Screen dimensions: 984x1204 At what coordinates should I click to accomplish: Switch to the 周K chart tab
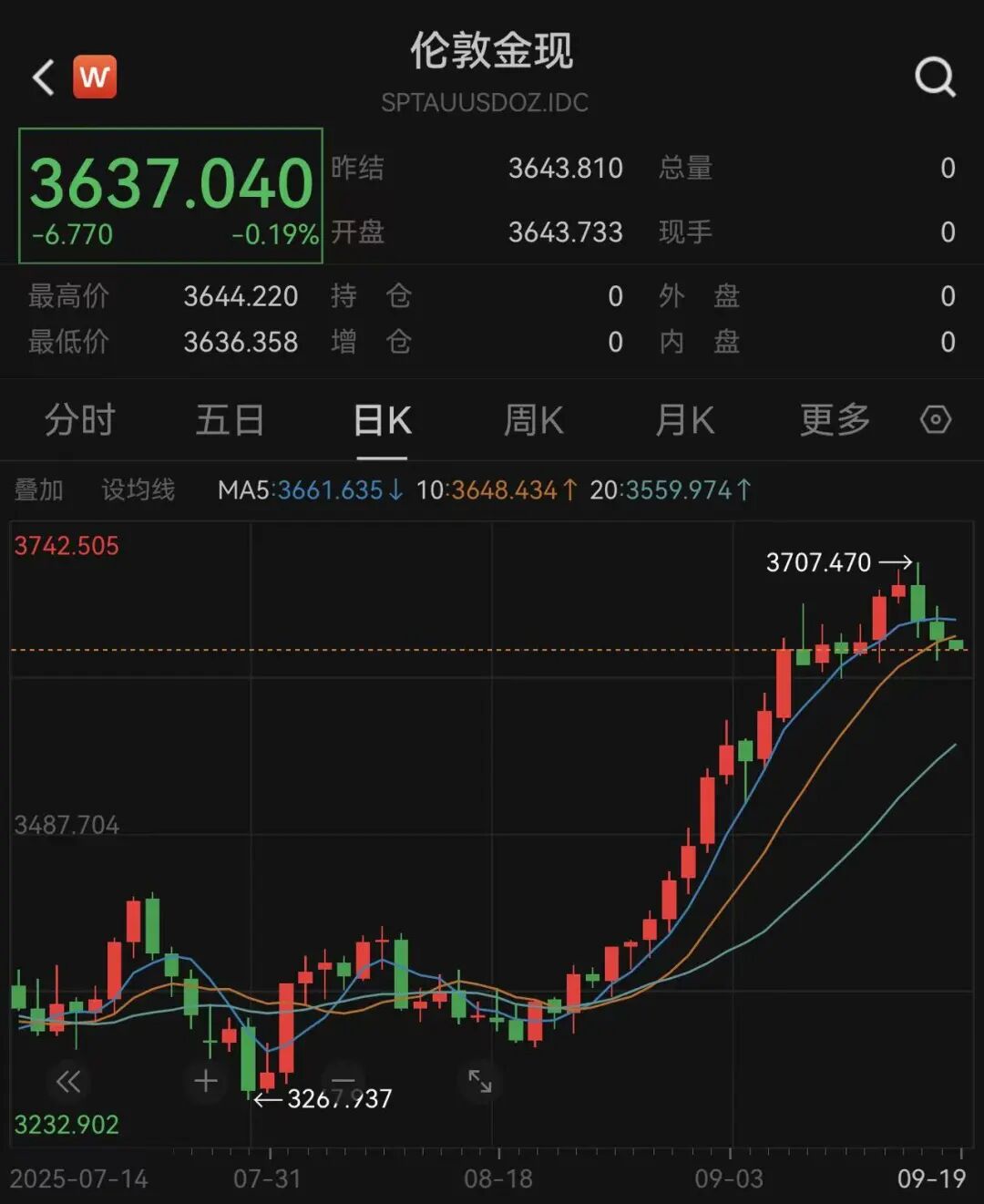pyautogui.click(x=533, y=421)
